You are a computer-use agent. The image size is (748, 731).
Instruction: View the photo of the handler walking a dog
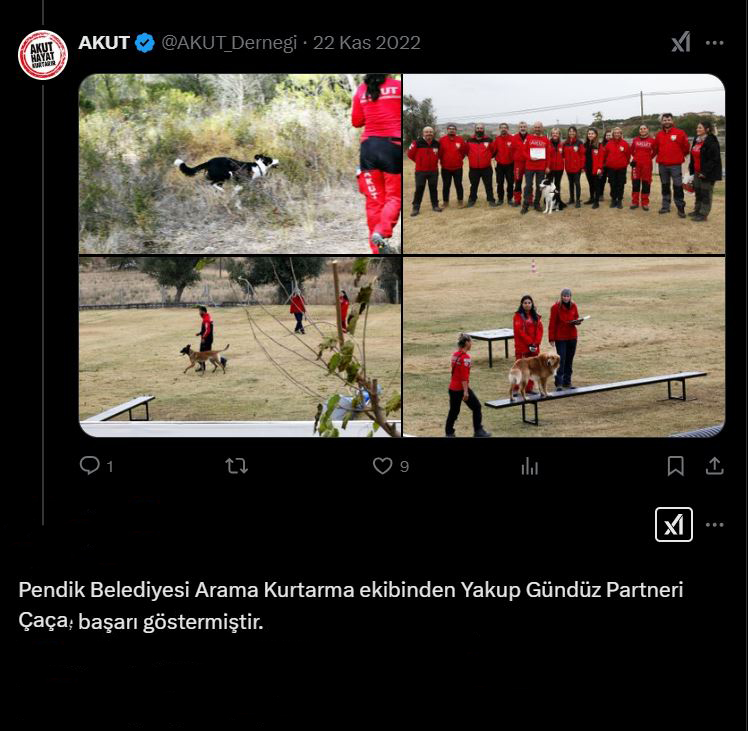point(240,347)
